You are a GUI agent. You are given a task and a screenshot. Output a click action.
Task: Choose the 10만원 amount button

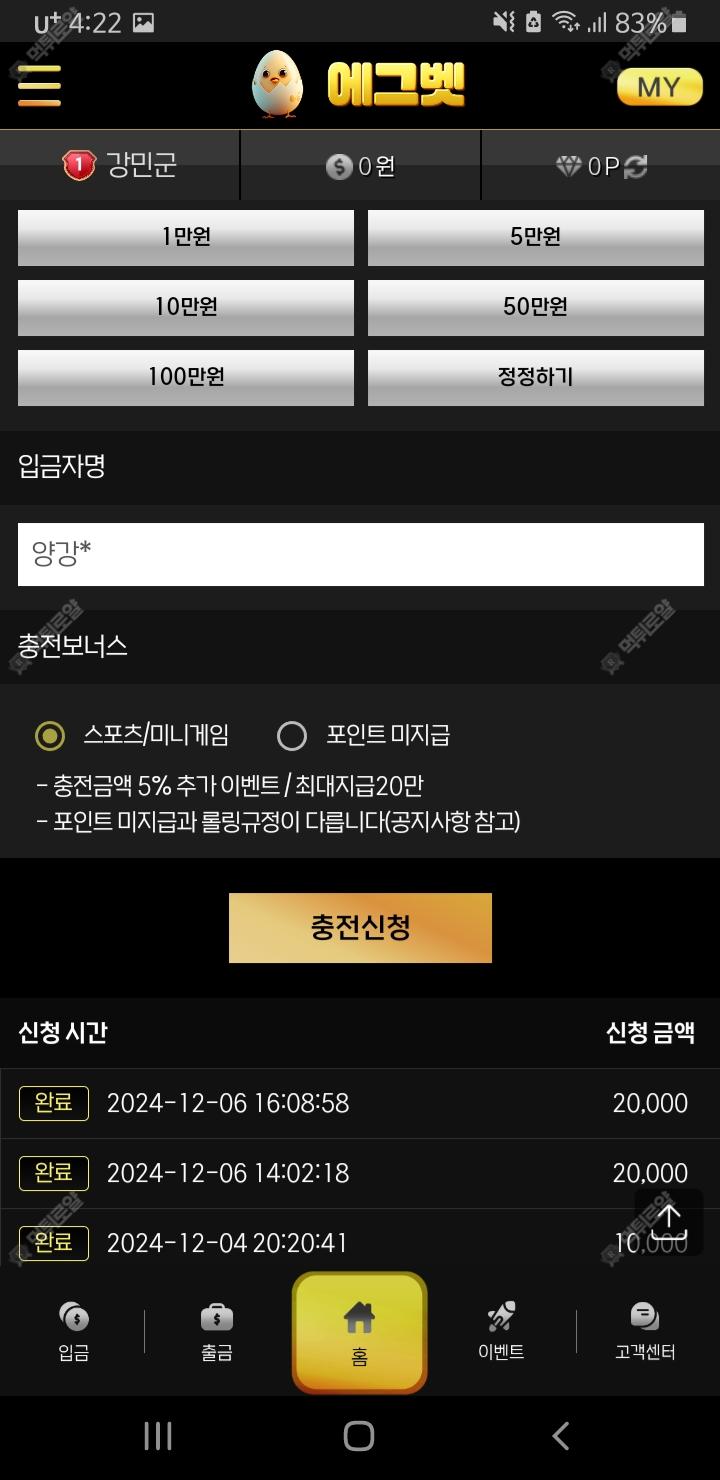pyautogui.click(x=186, y=308)
